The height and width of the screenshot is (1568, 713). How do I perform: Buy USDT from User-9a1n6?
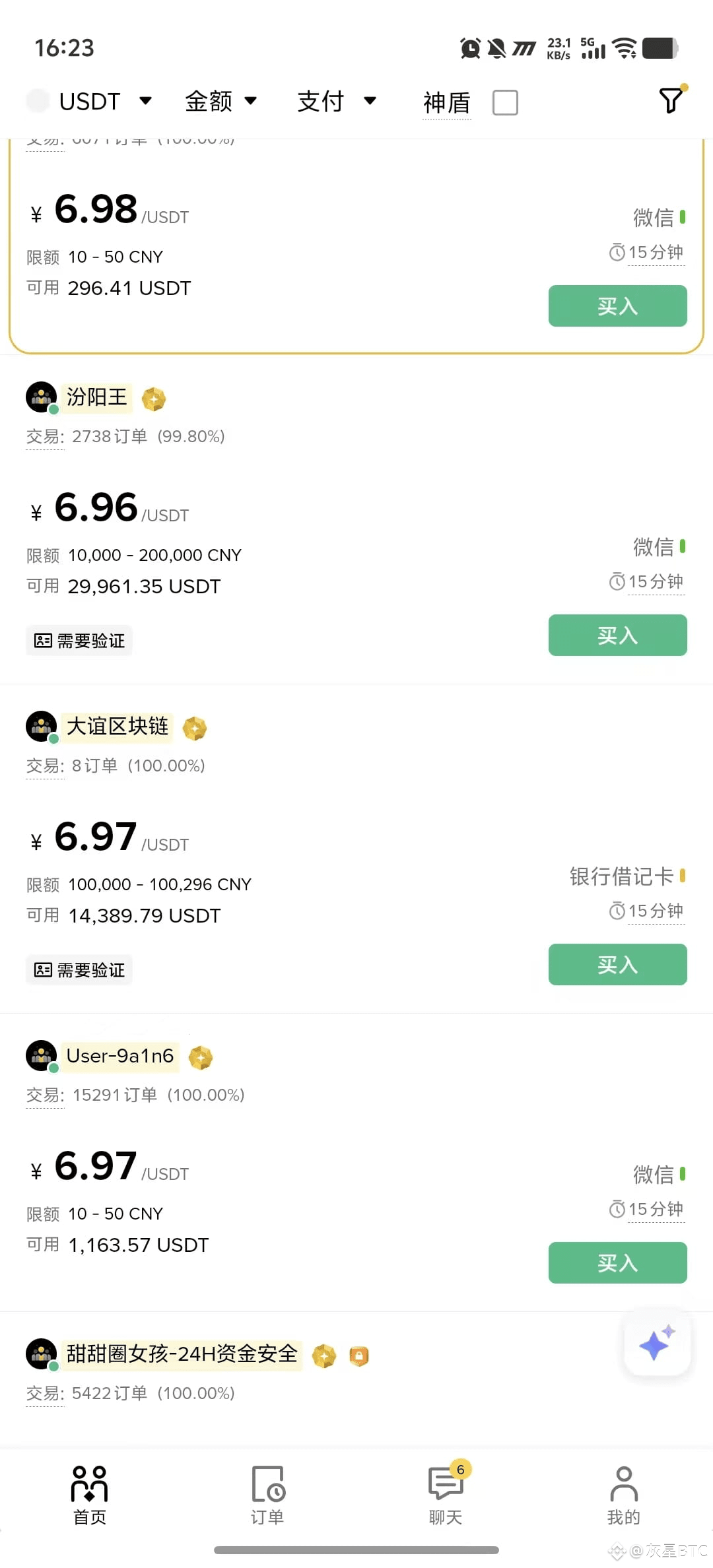[x=617, y=1262]
